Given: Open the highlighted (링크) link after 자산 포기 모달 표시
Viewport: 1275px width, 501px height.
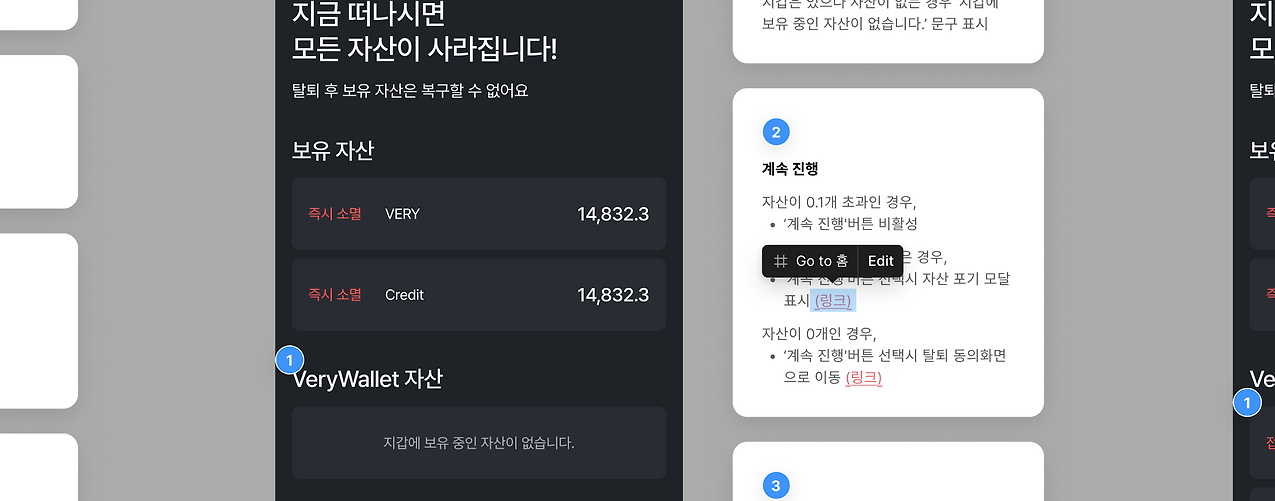Looking at the screenshot, I should point(833,300).
